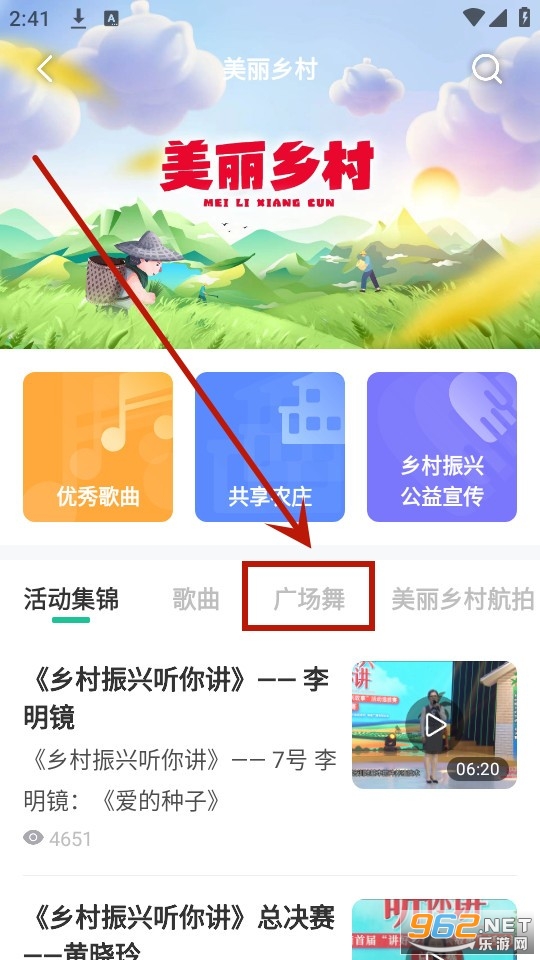Switch to the 活动集锦 tab
Image resolution: width=540 pixels, height=960 pixels.
[x=71, y=599]
